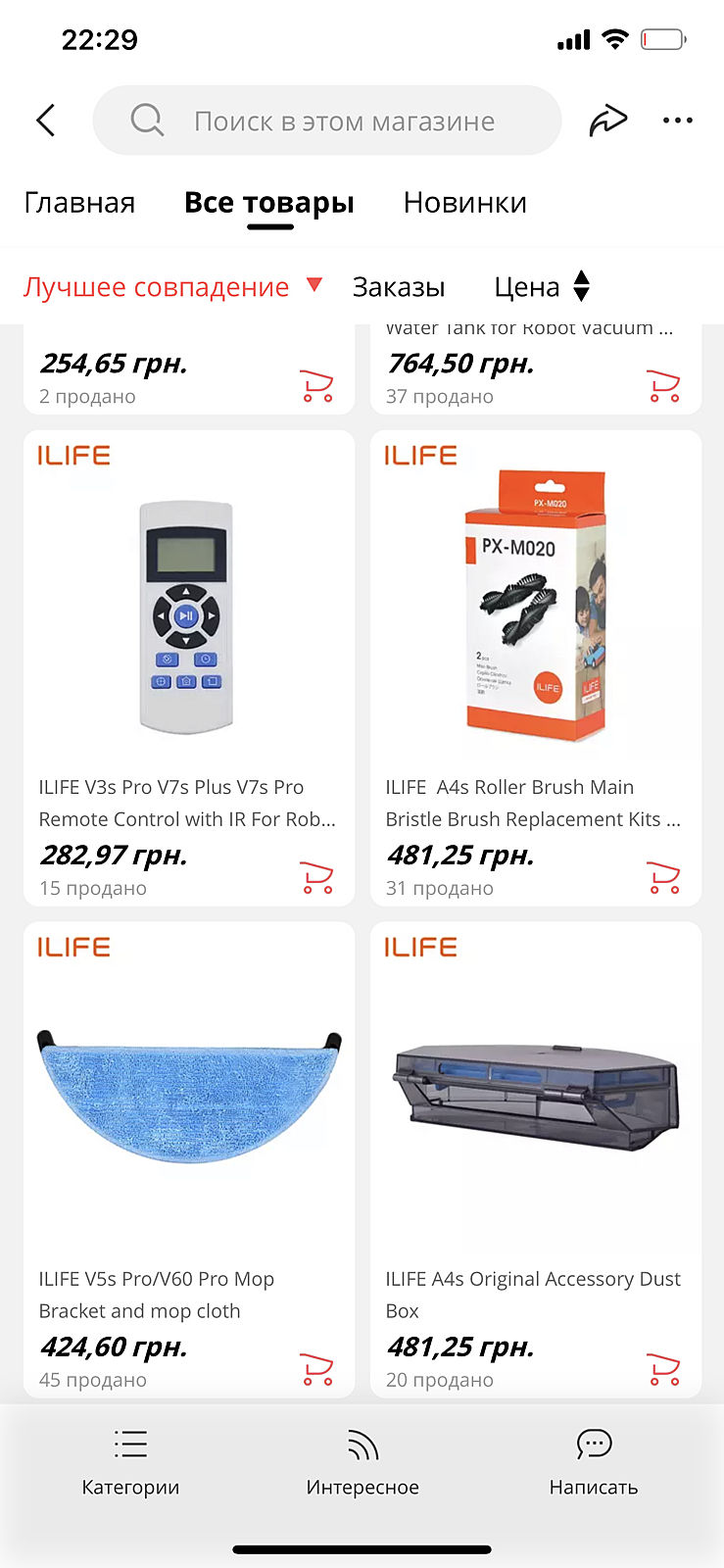Sort products by Цена

point(541,287)
